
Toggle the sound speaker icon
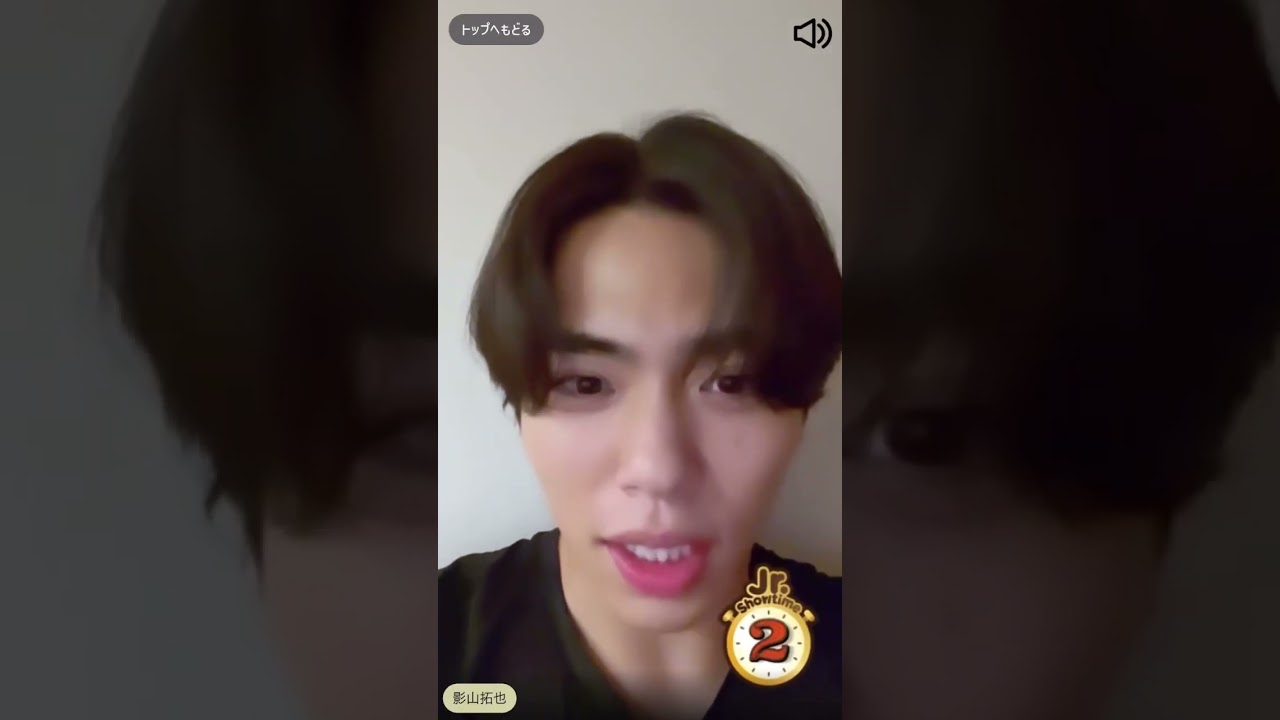click(x=812, y=34)
